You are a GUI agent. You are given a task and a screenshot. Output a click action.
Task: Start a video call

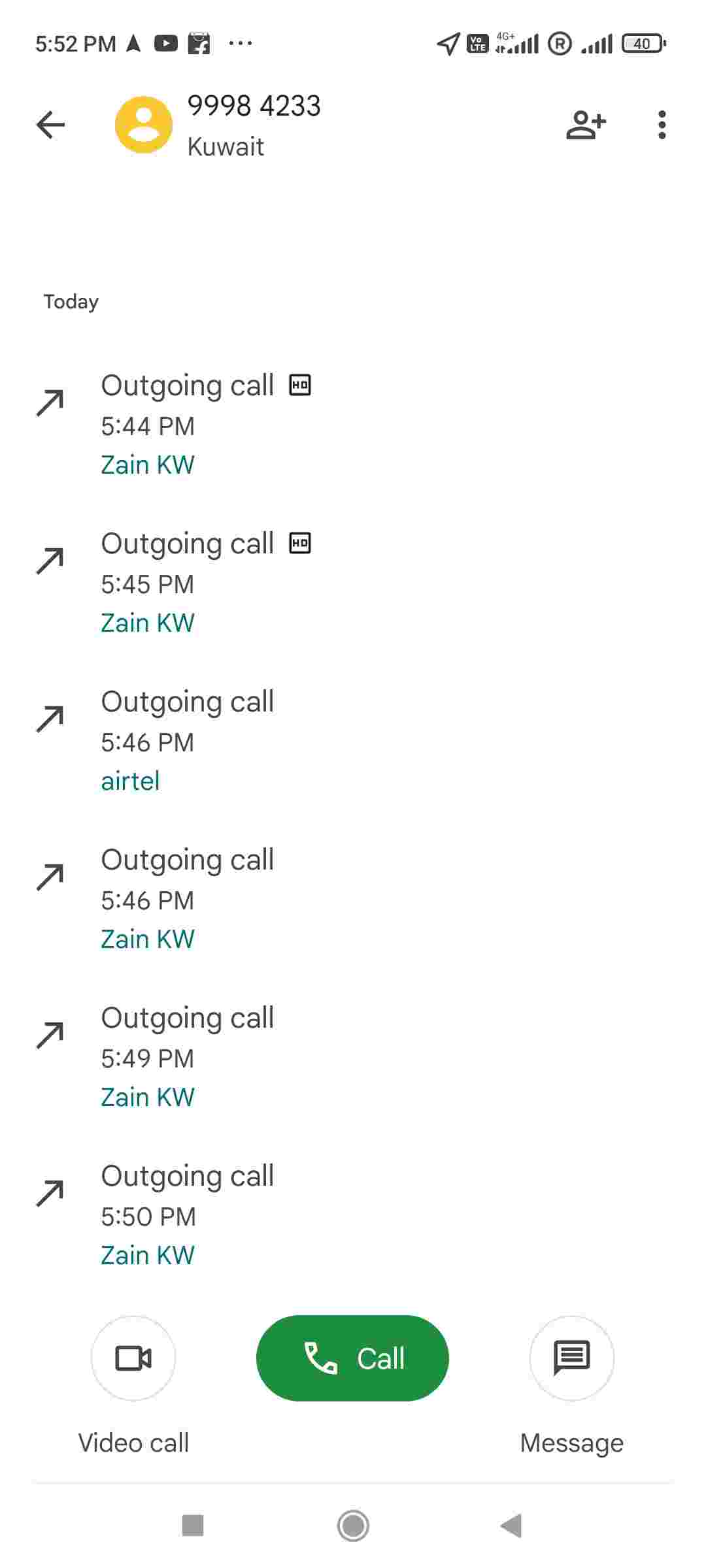pos(133,1358)
